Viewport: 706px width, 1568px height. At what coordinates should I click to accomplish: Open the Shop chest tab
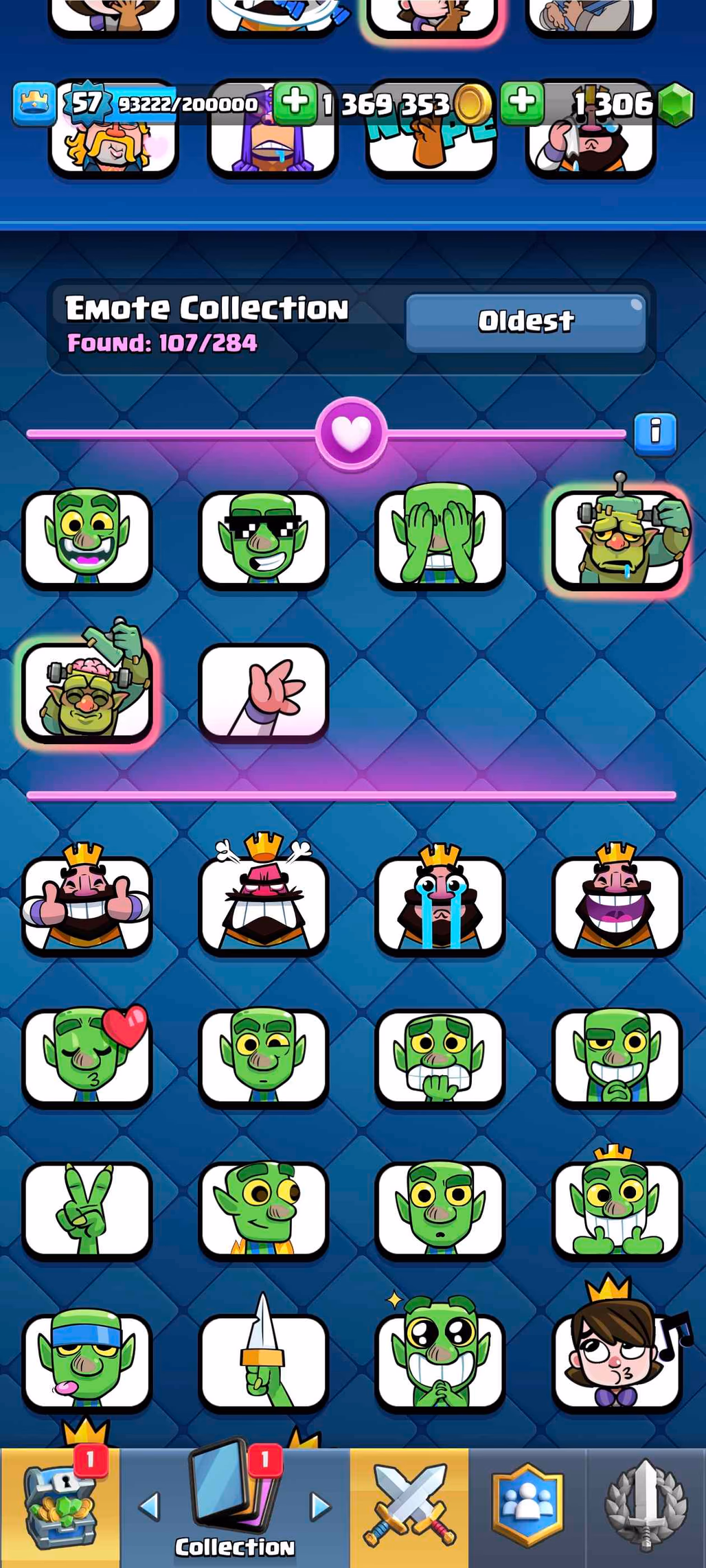60,1507
